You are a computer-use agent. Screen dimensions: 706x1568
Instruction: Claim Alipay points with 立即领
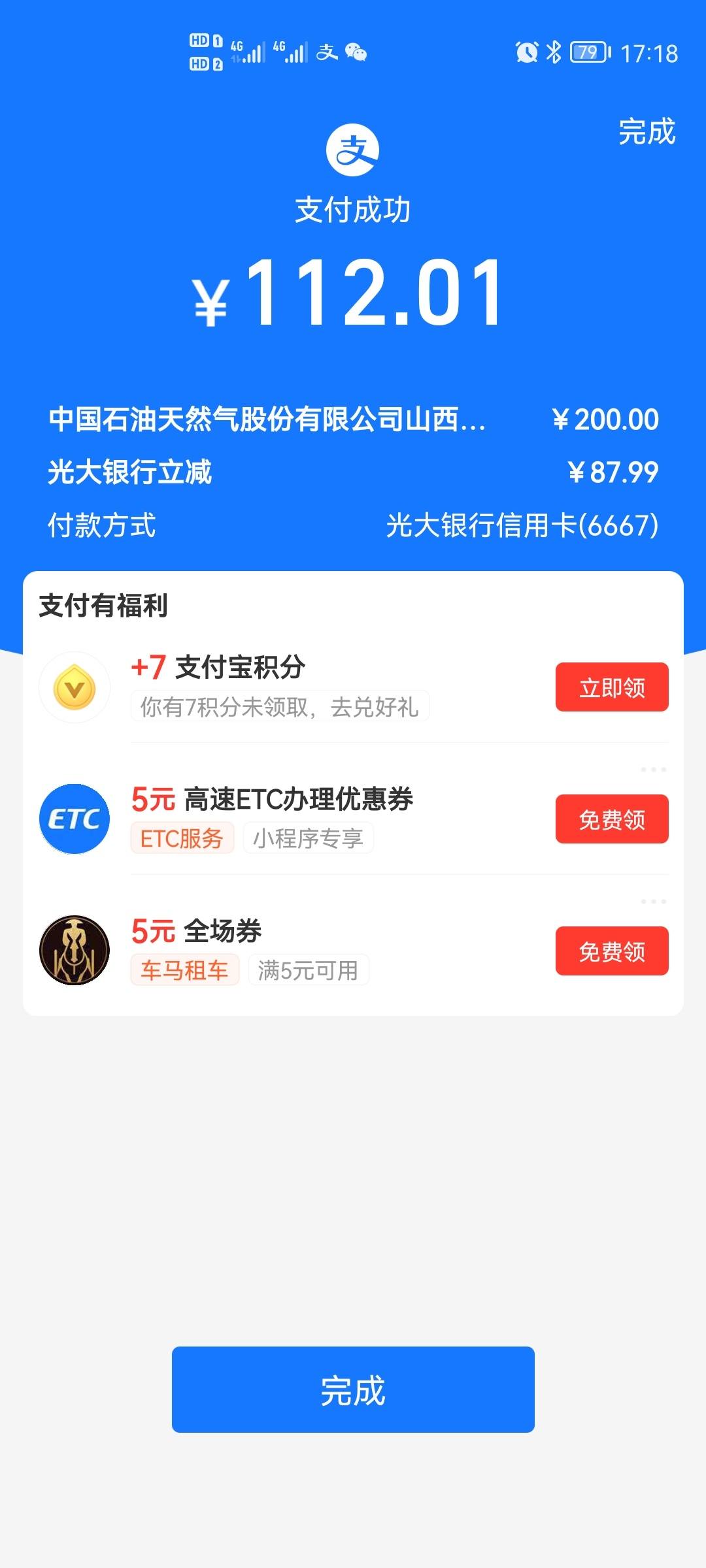click(612, 687)
